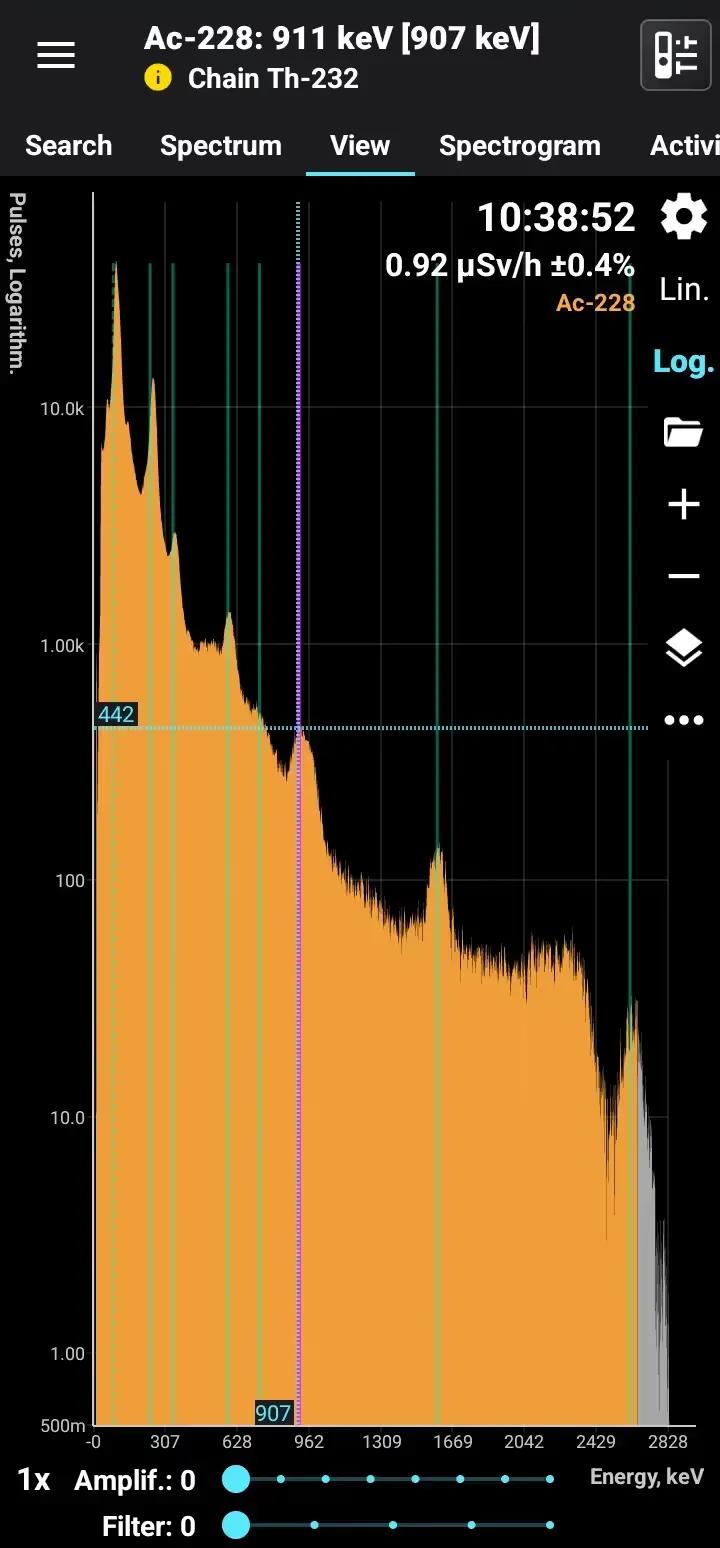720x1548 pixels.
Task: Switch the scale to Lin.
Action: [684, 290]
